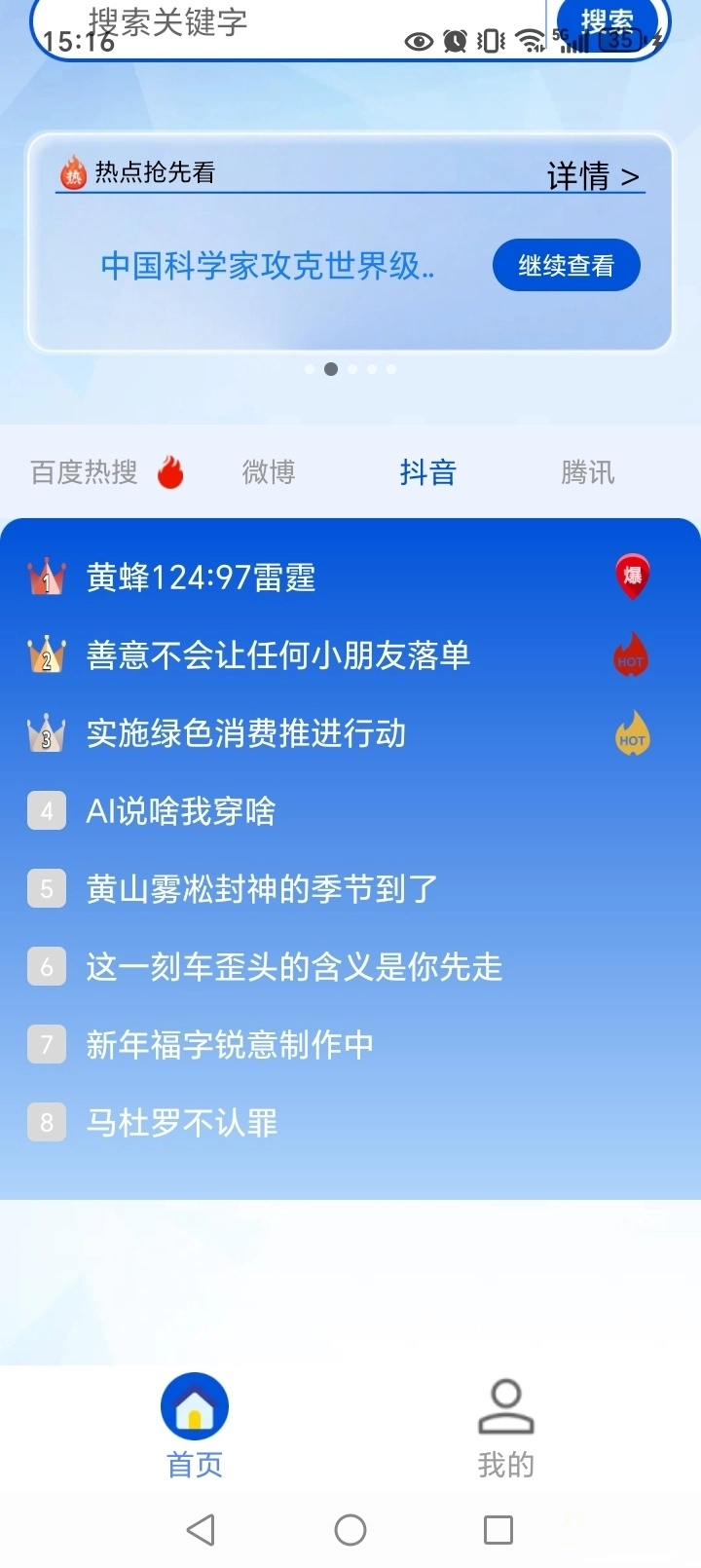Image resolution: width=701 pixels, height=1568 pixels.
Task: Switch to the 腾讯 tab
Action: point(587,472)
